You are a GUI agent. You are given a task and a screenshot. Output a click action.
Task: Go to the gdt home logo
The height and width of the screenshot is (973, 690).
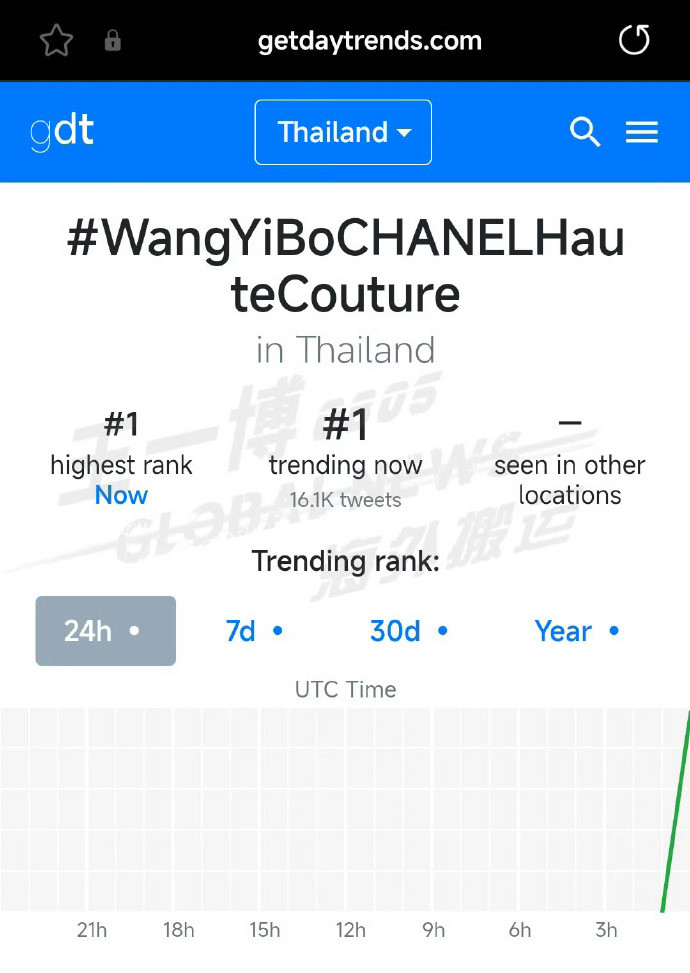[x=62, y=132]
